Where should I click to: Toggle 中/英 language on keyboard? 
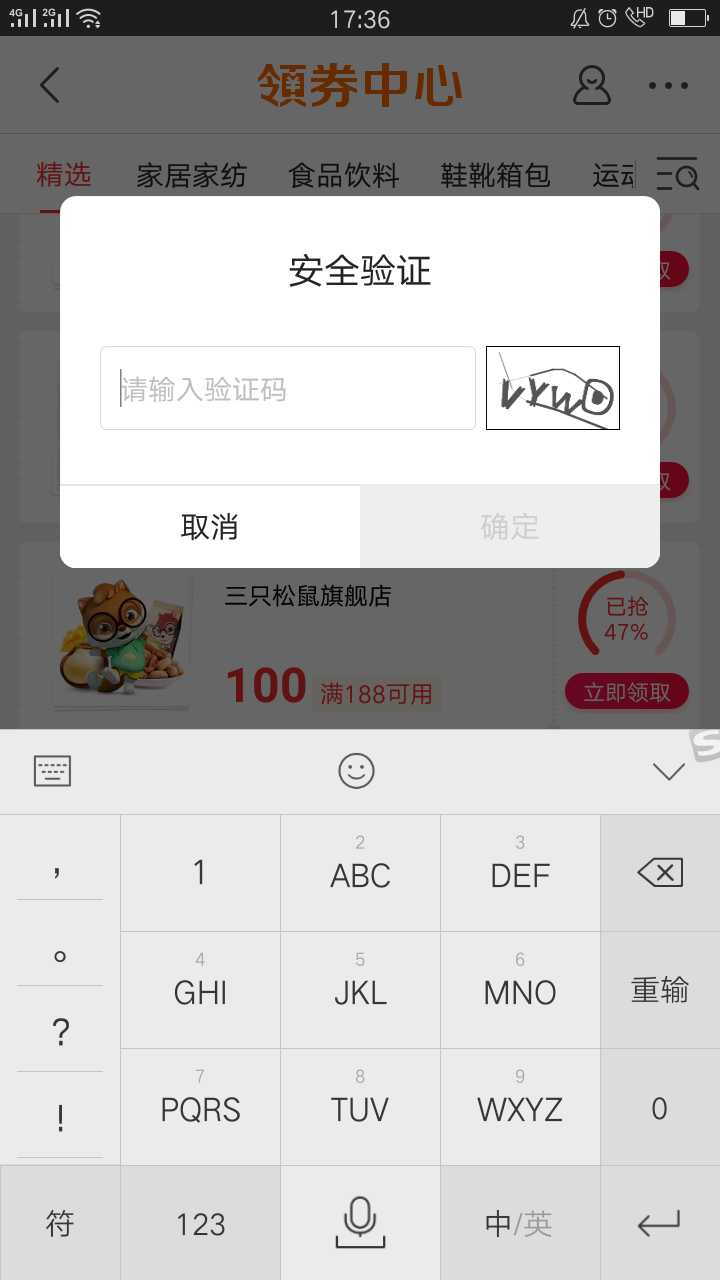(520, 1223)
